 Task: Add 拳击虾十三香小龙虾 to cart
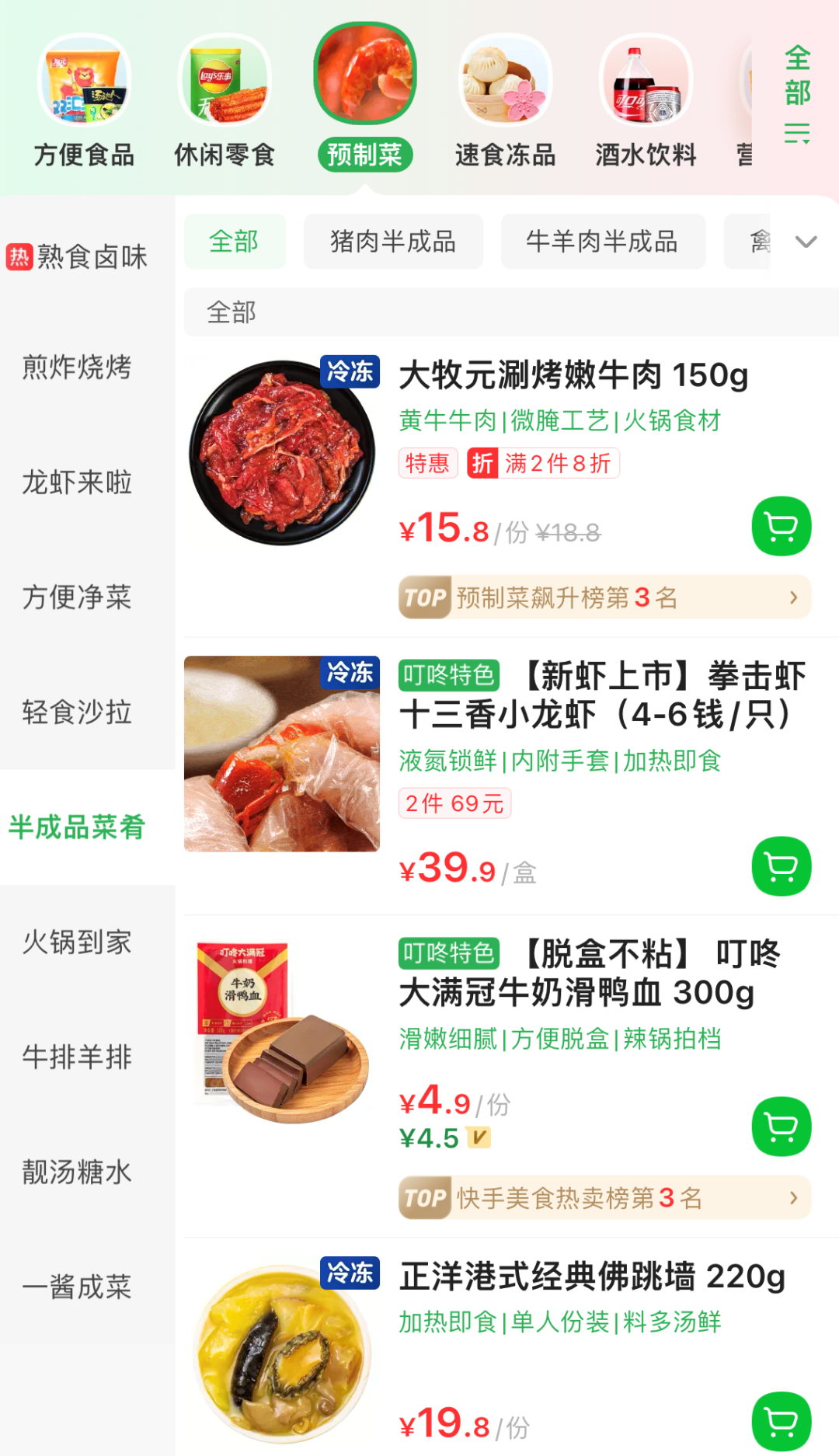tap(782, 866)
